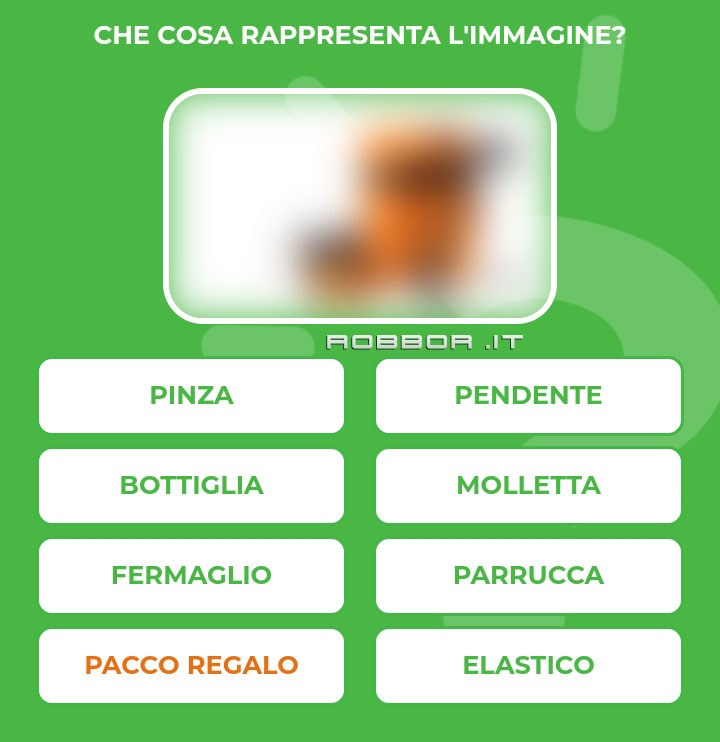Choose PENDENTE as the answer
Viewport: 720px width, 742px height.
(x=528, y=396)
